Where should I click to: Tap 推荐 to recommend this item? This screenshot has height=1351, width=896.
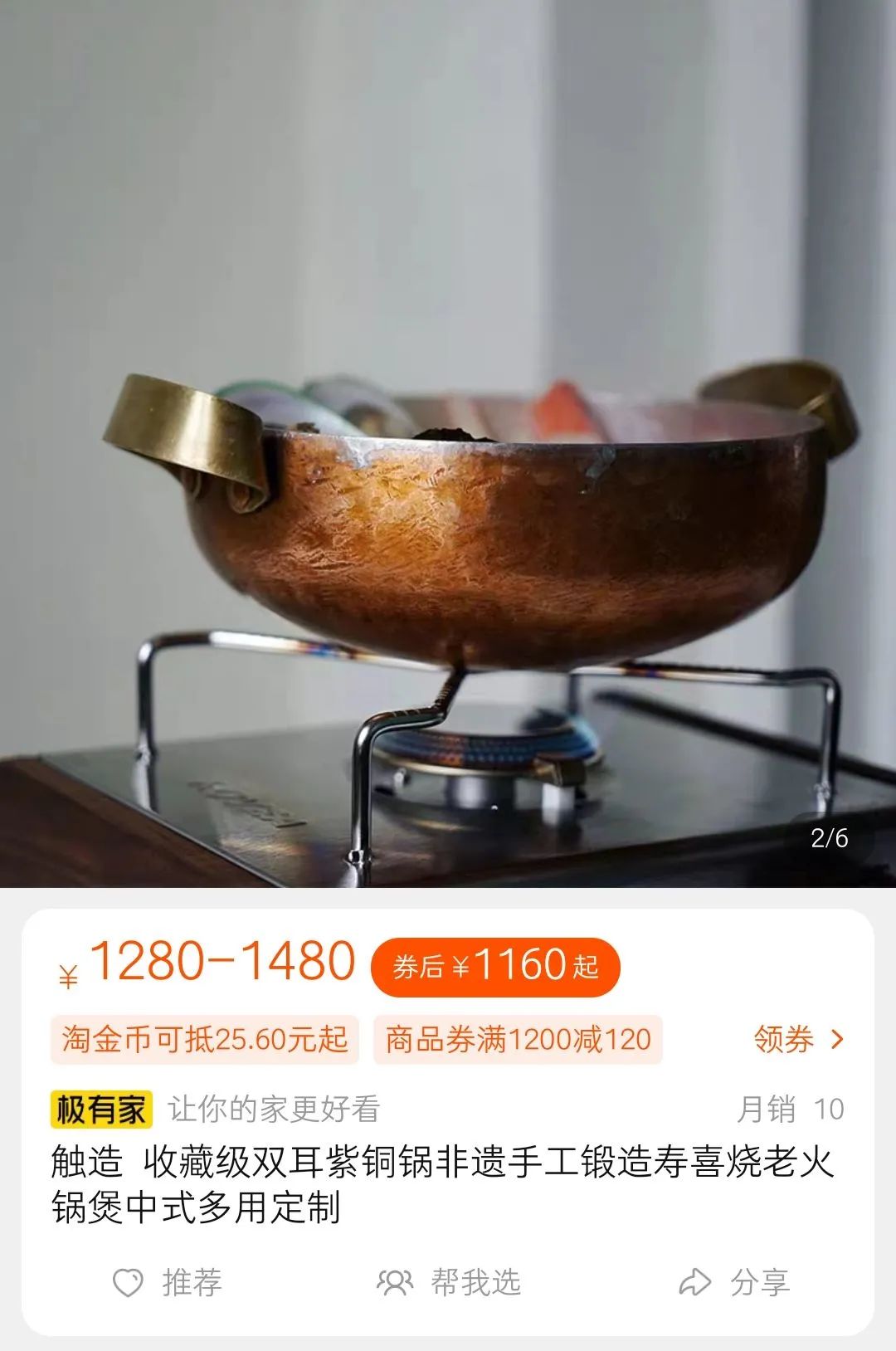click(168, 1282)
